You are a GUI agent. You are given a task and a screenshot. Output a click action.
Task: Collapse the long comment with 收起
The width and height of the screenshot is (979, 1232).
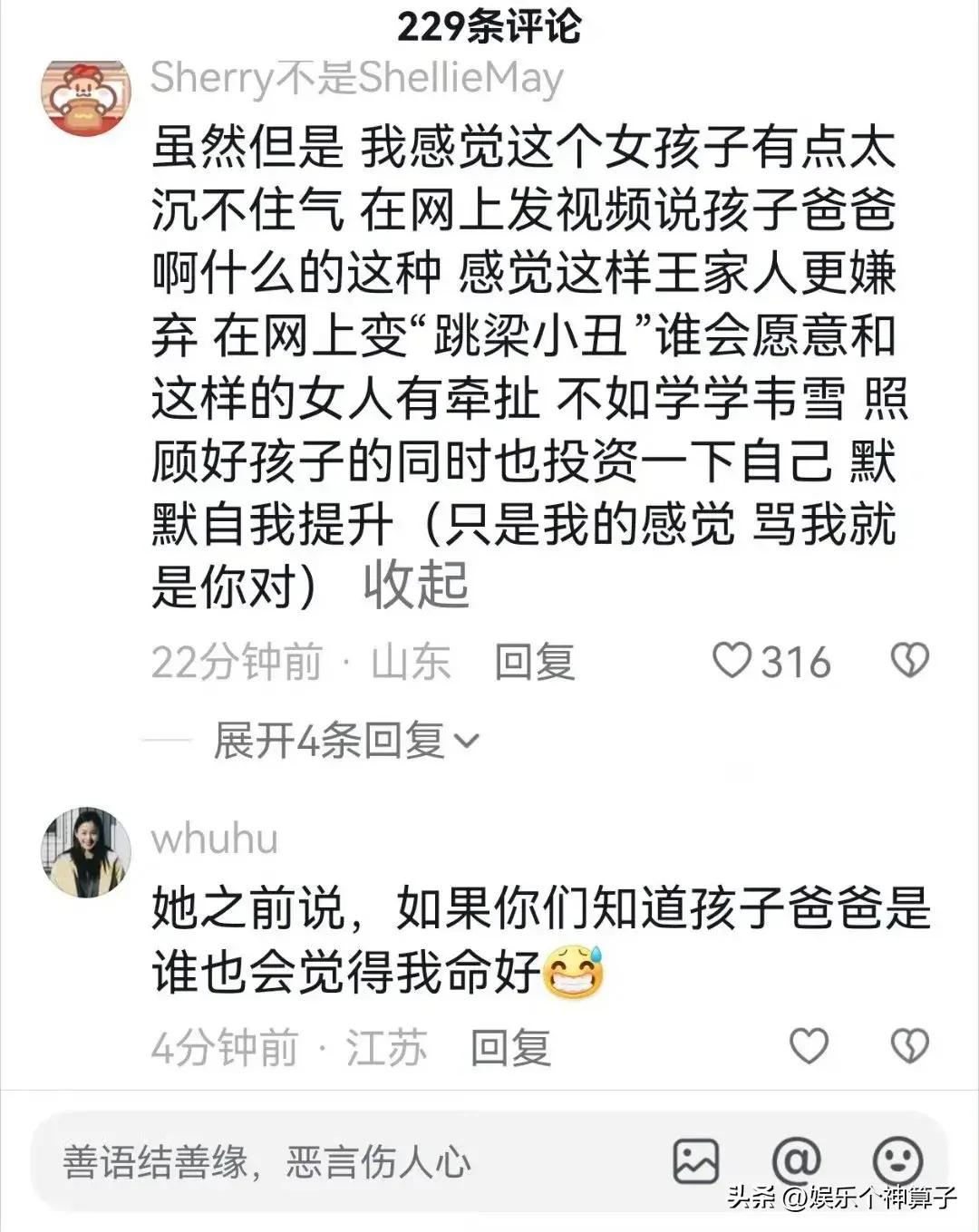(x=416, y=587)
